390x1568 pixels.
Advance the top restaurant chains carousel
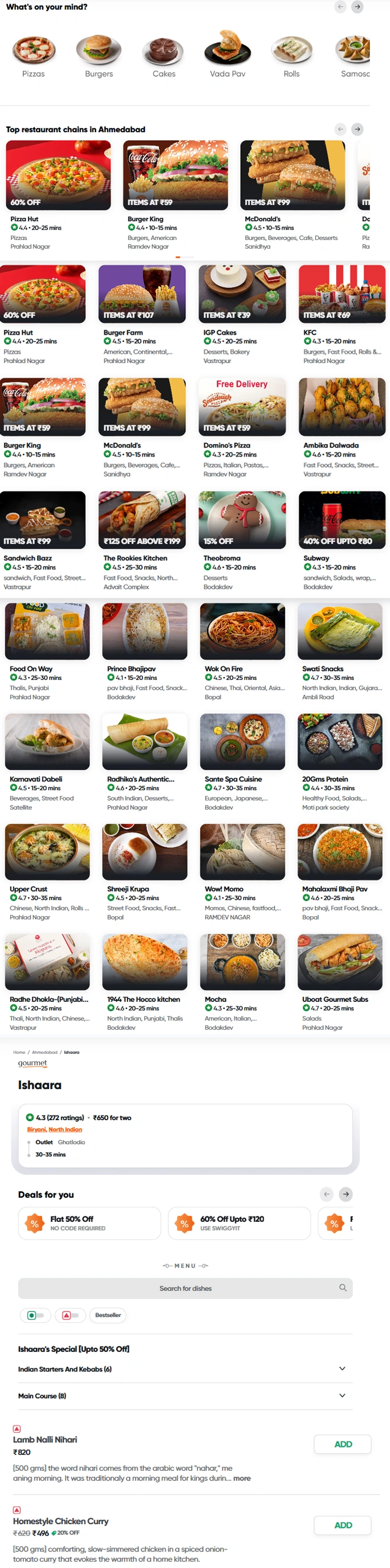(x=358, y=129)
